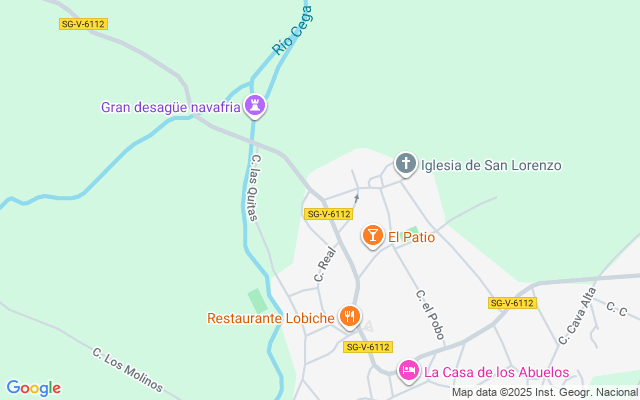Tap the Restaurante Lobiche pin
This screenshot has height=400, width=640.
(x=349, y=318)
